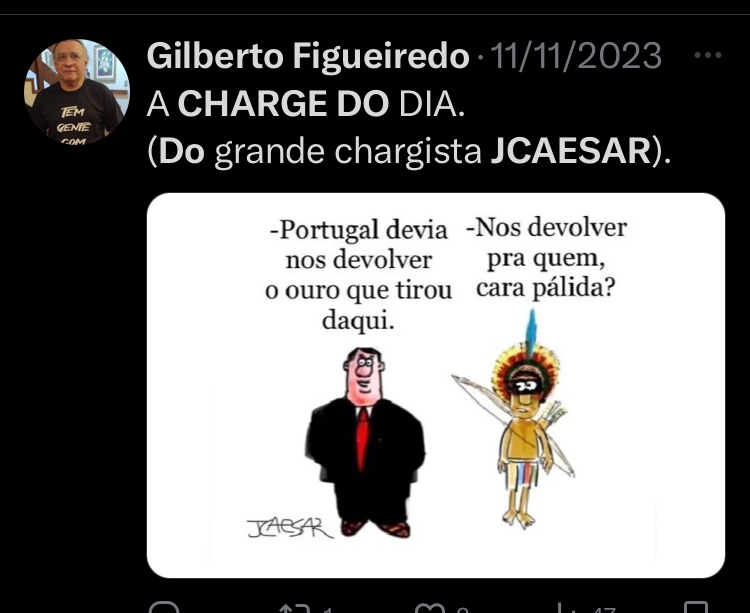Open the overflow menu on Gilberto Figueiredo's post
The height and width of the screenshot is (613, 750).
tap(707, 56)
